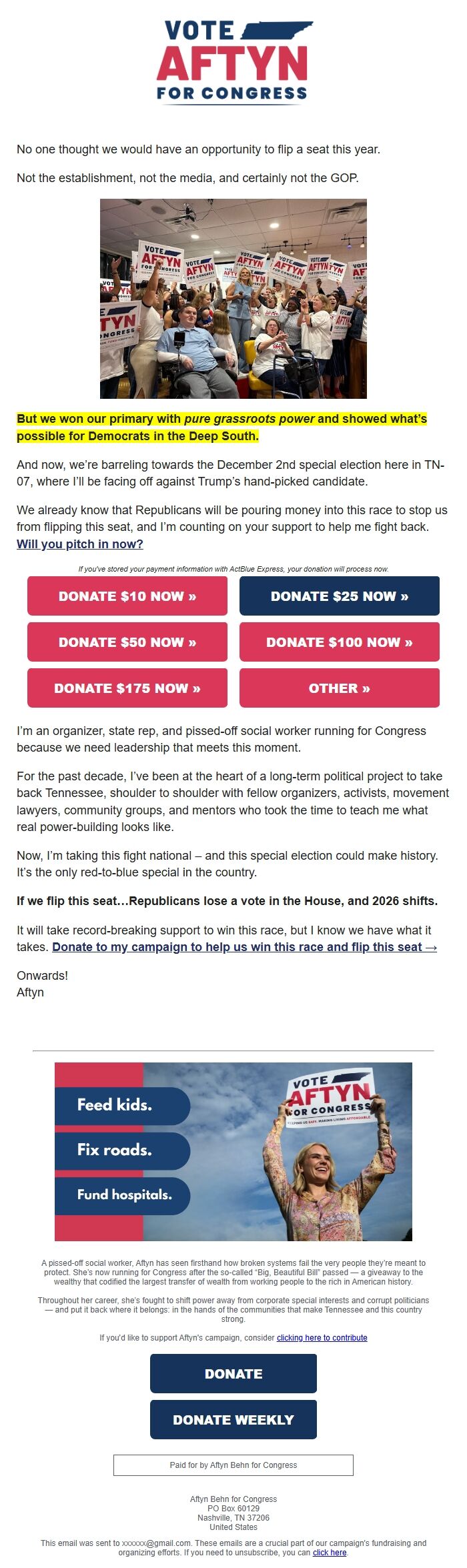Tap the navy Donate button
This screenshot has height=1568, width=467.
(233, 1373)
